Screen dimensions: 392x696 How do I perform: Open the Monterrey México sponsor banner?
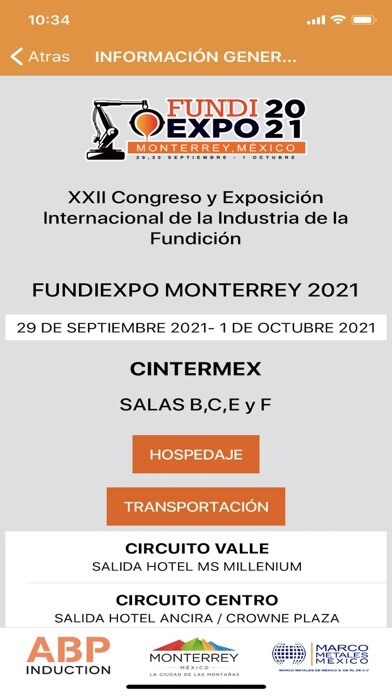tap(194, 657)
